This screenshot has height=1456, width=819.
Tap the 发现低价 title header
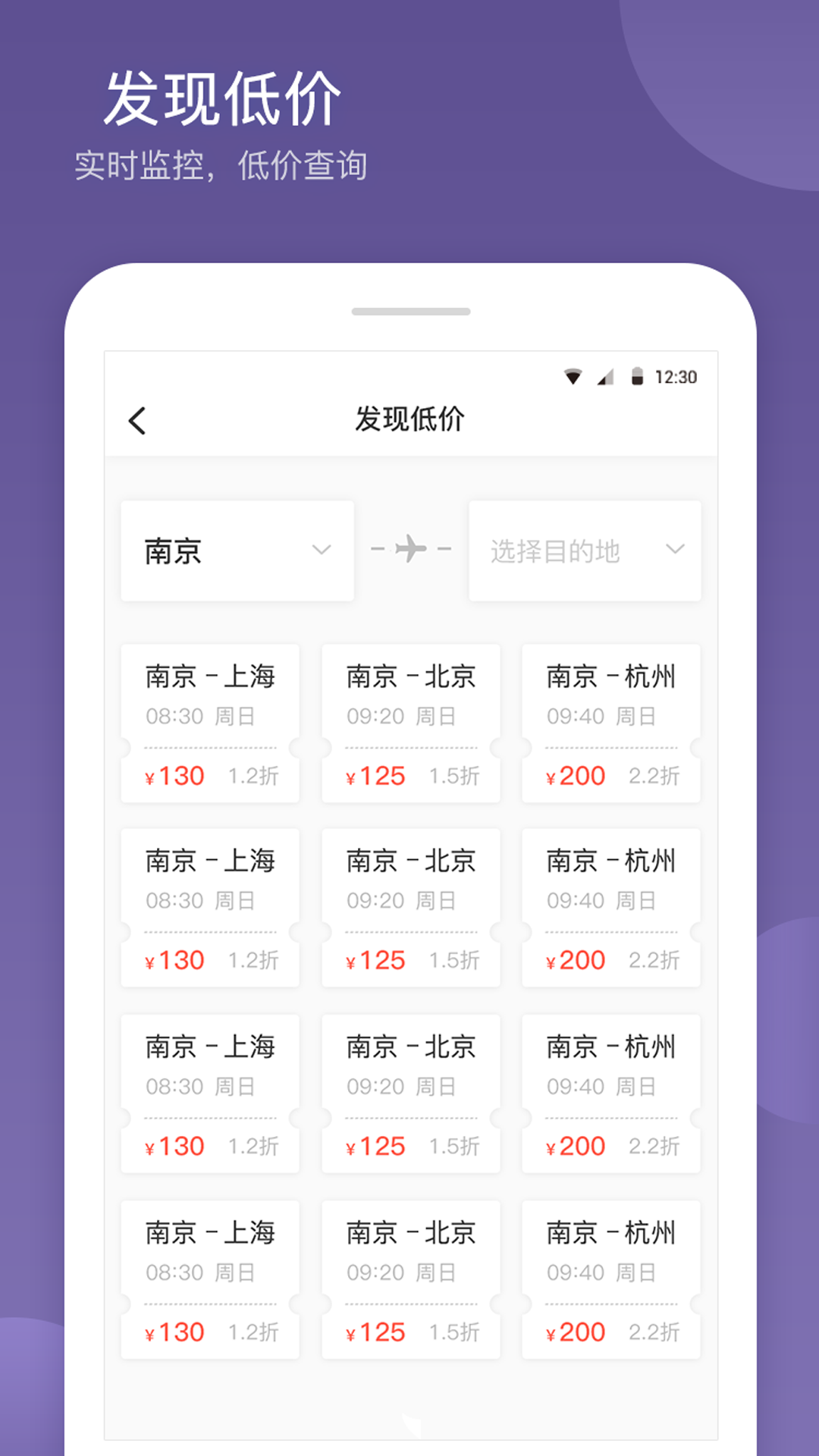[409, 420]
